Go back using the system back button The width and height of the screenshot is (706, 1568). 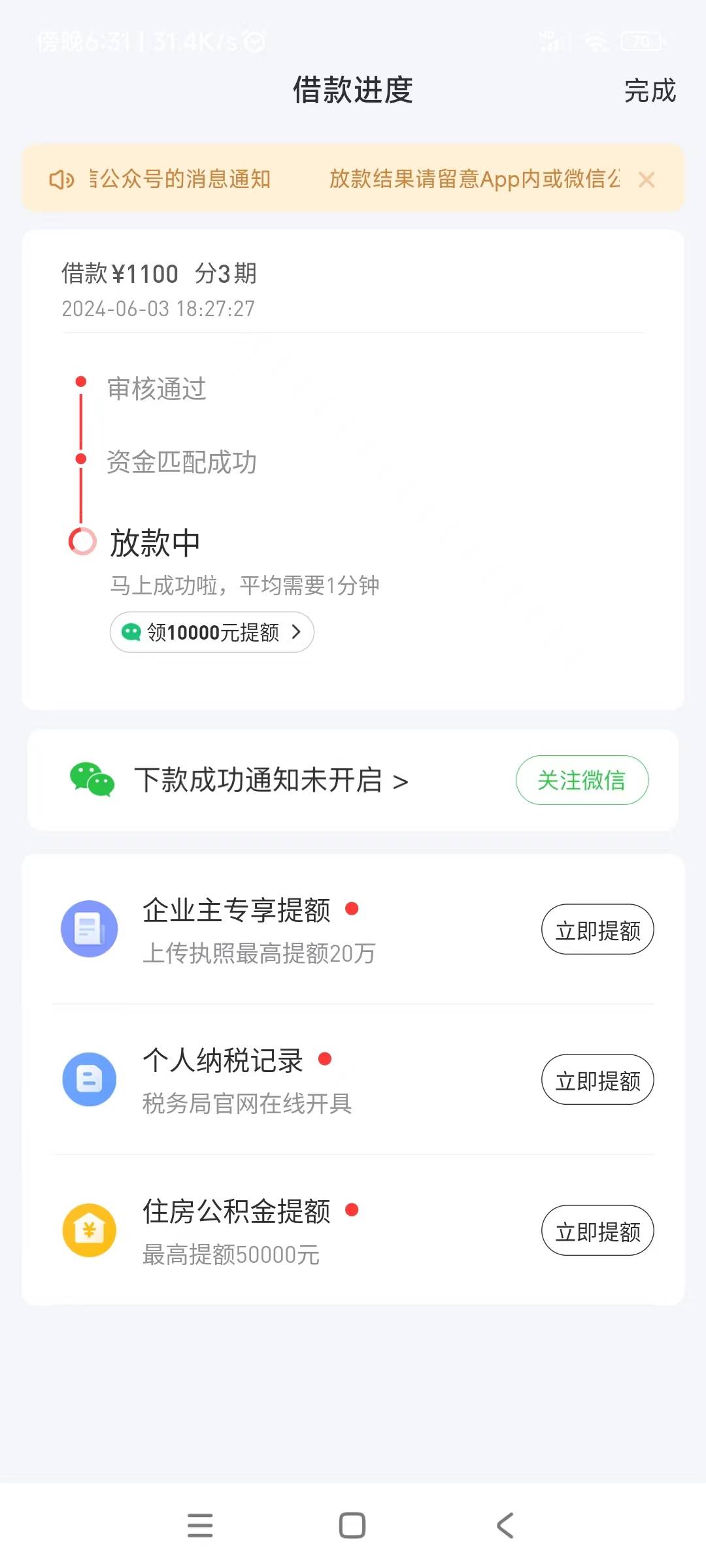click(505, 1526)
